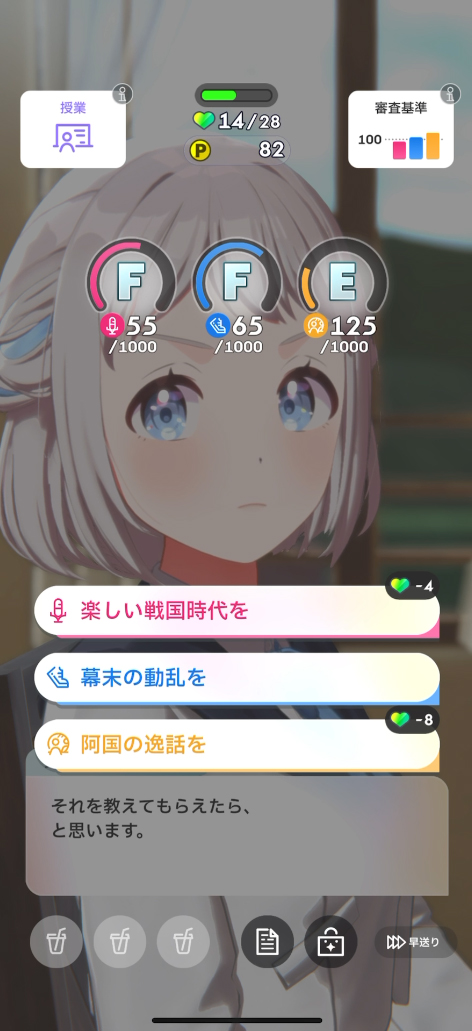This screenshot has height=1031, width=472.
Task: Choose the 楽しい戦国時代を option
Action: 237,611
